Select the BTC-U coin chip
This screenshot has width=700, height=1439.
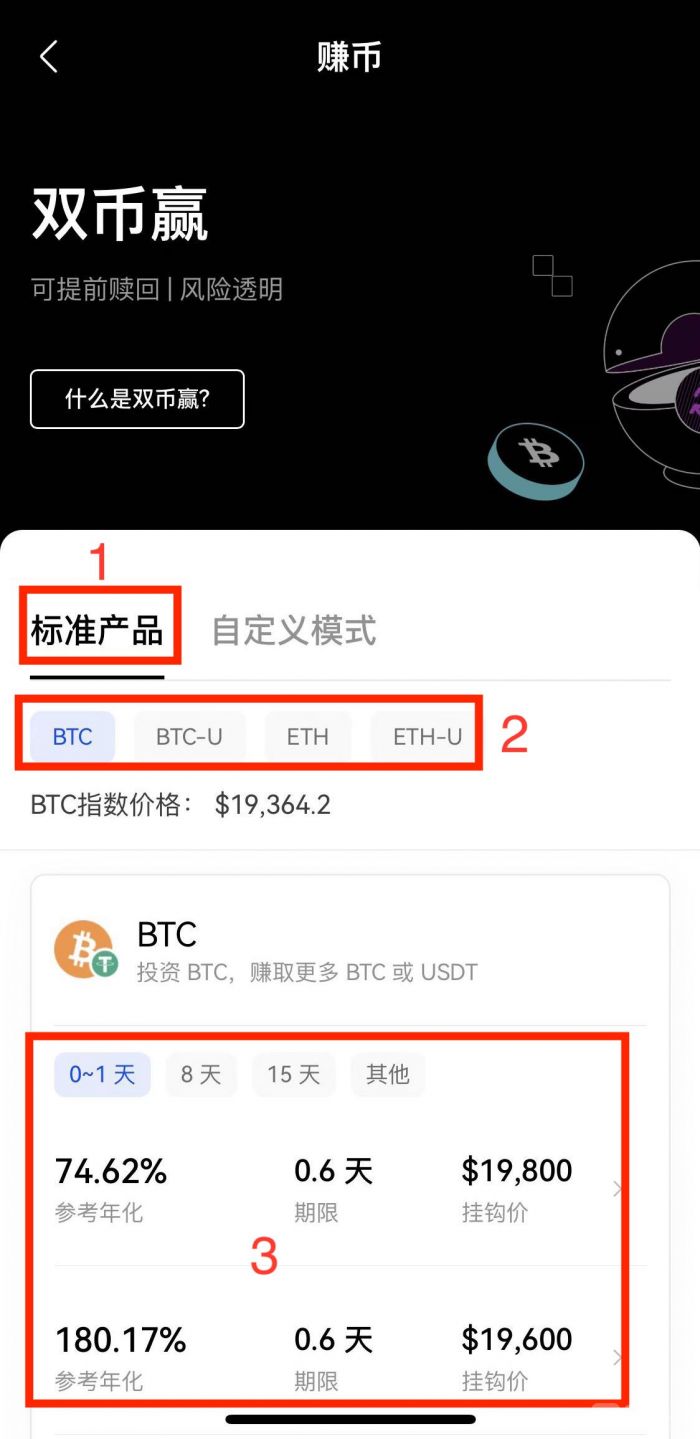pyautogui.click(x=189, y=737)
